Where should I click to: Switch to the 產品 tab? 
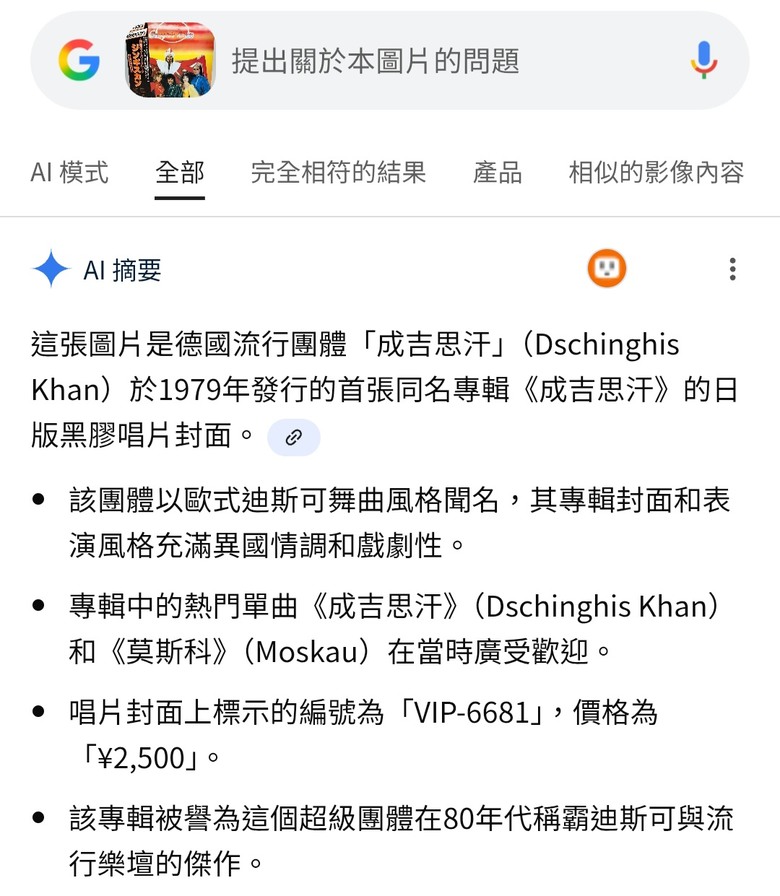pos(497,172)
